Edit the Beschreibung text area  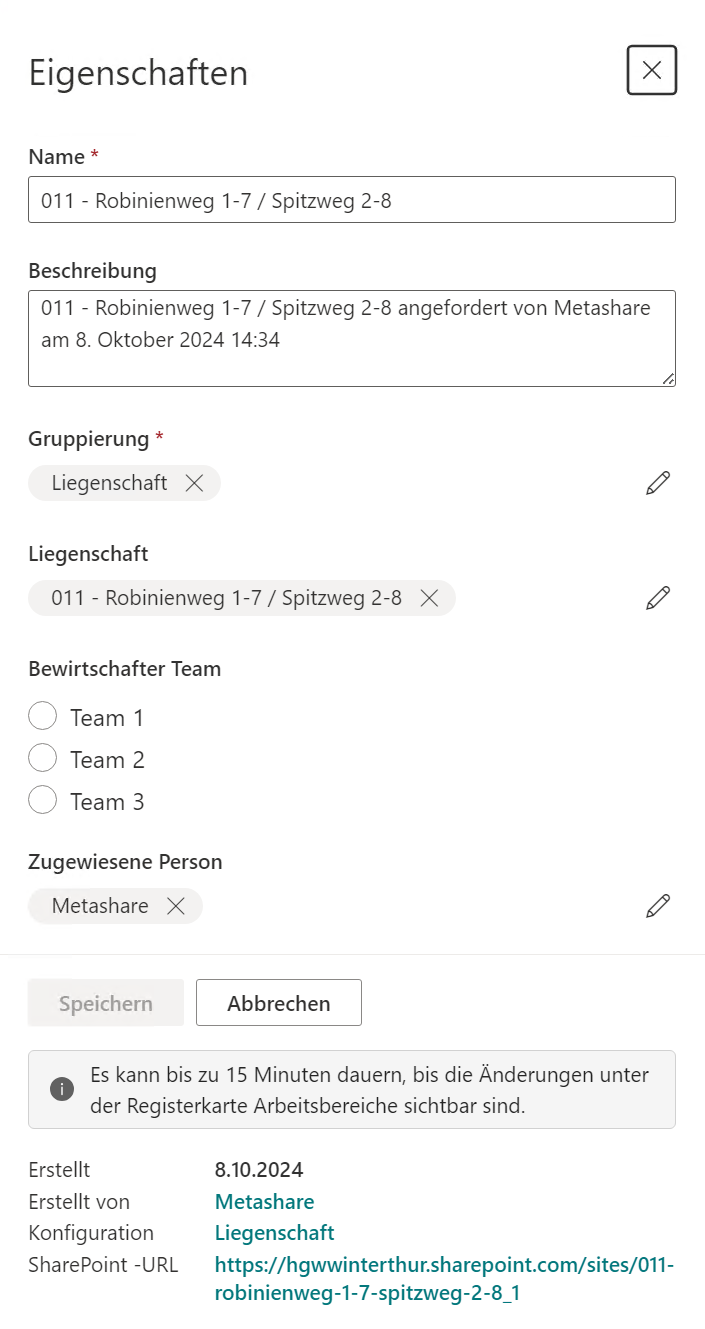[351, 338]
